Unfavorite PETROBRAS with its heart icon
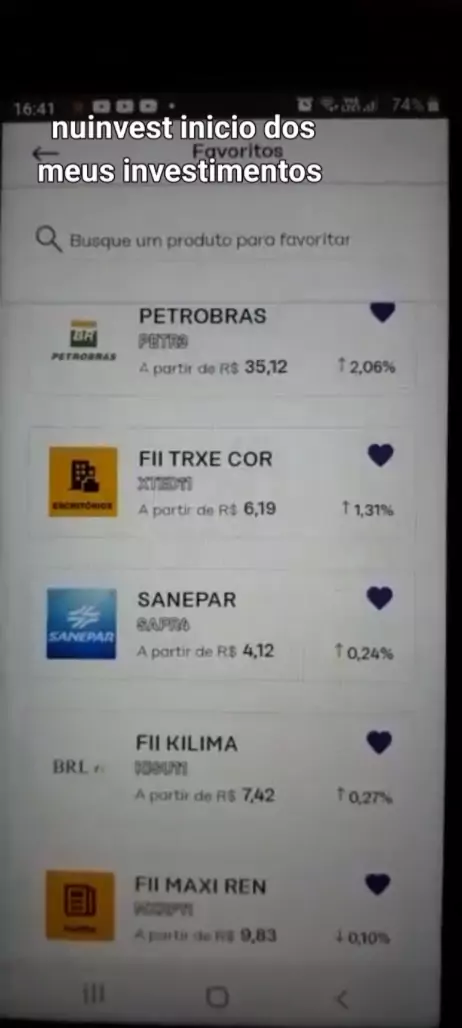The image size is (462, 1028). pos(383,312)
